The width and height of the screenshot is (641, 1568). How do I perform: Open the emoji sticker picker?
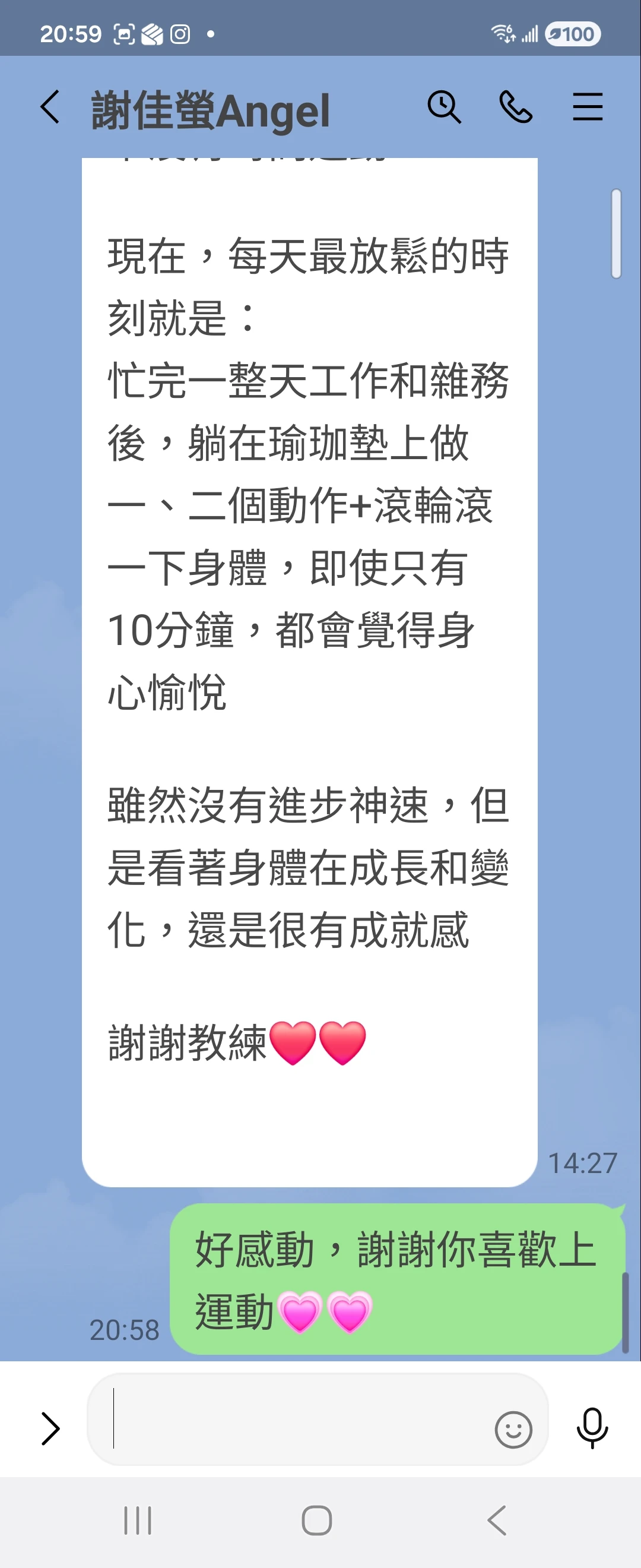(513, 1428)
